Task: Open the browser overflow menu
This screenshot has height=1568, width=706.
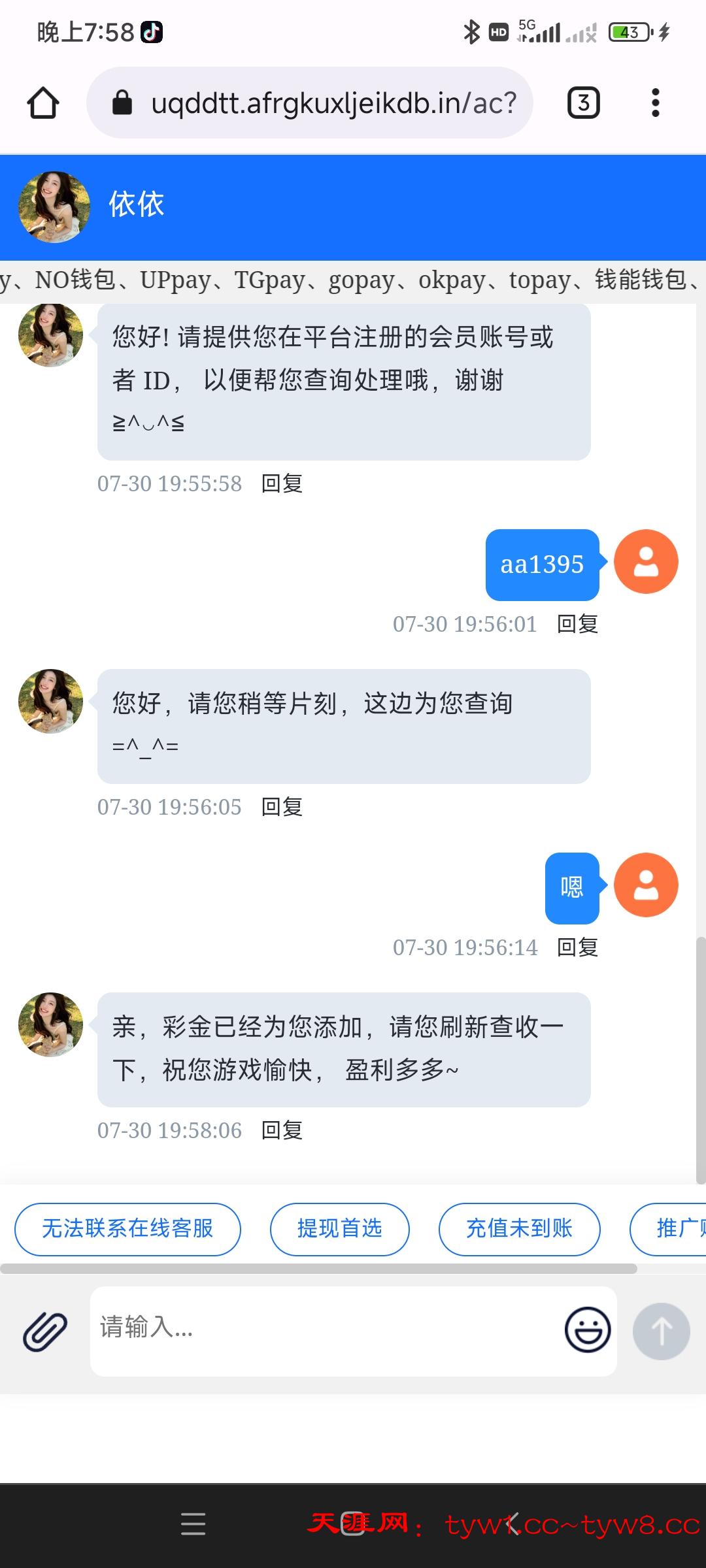Action: [655, 103]
